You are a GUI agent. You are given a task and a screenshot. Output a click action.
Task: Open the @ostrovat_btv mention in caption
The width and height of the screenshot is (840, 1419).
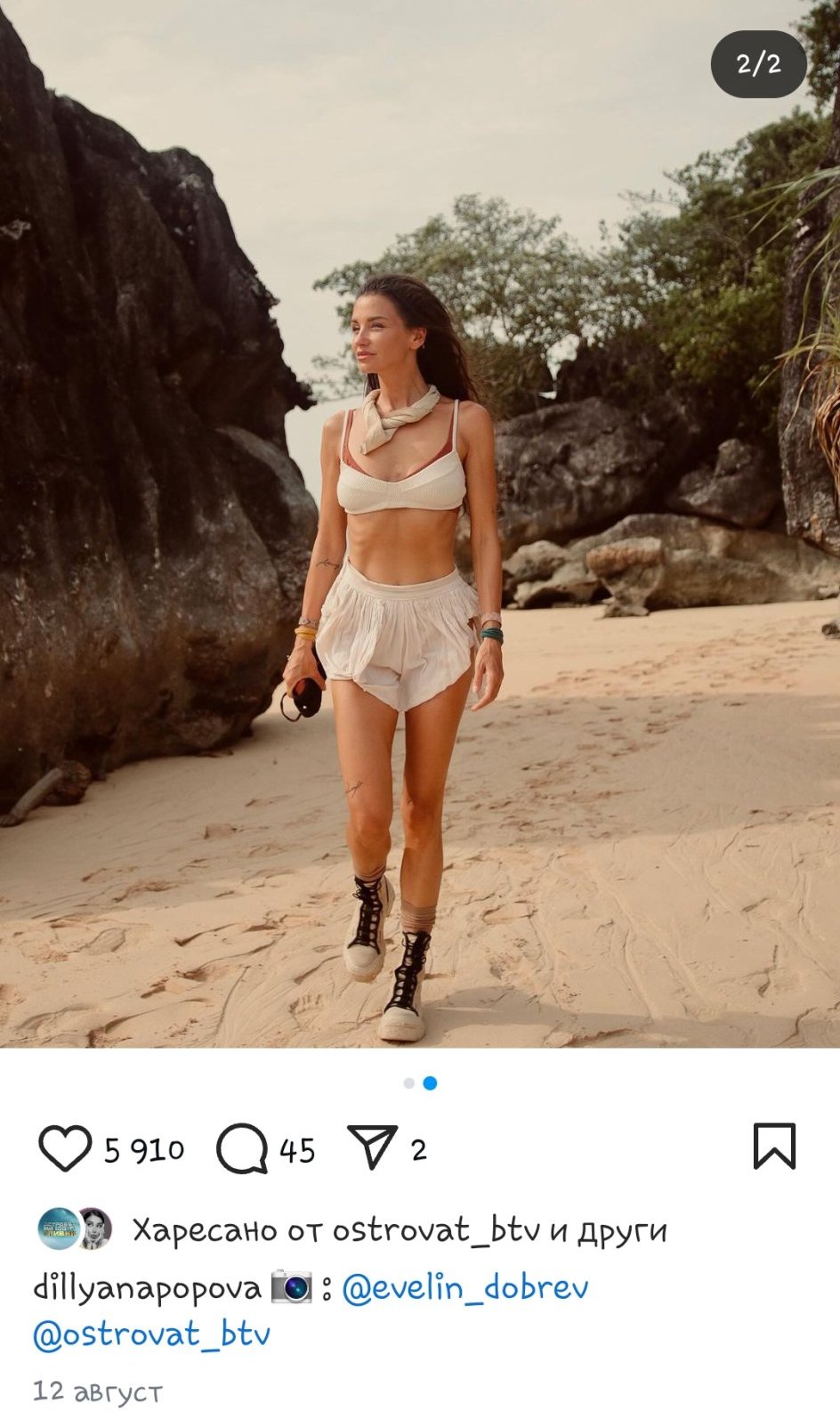[x=151, y=1334]
